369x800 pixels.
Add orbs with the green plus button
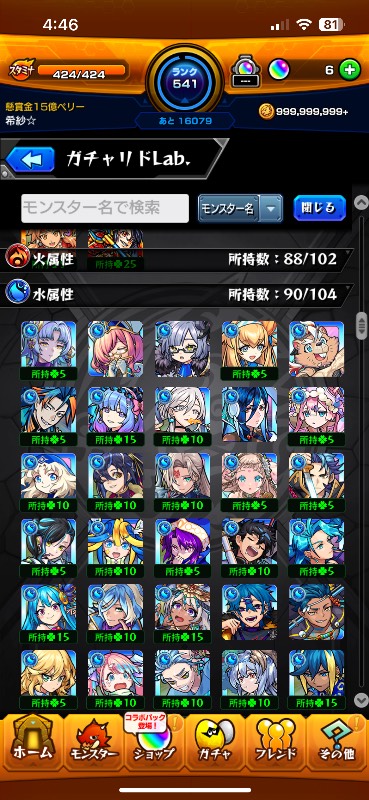click(350, 70)
